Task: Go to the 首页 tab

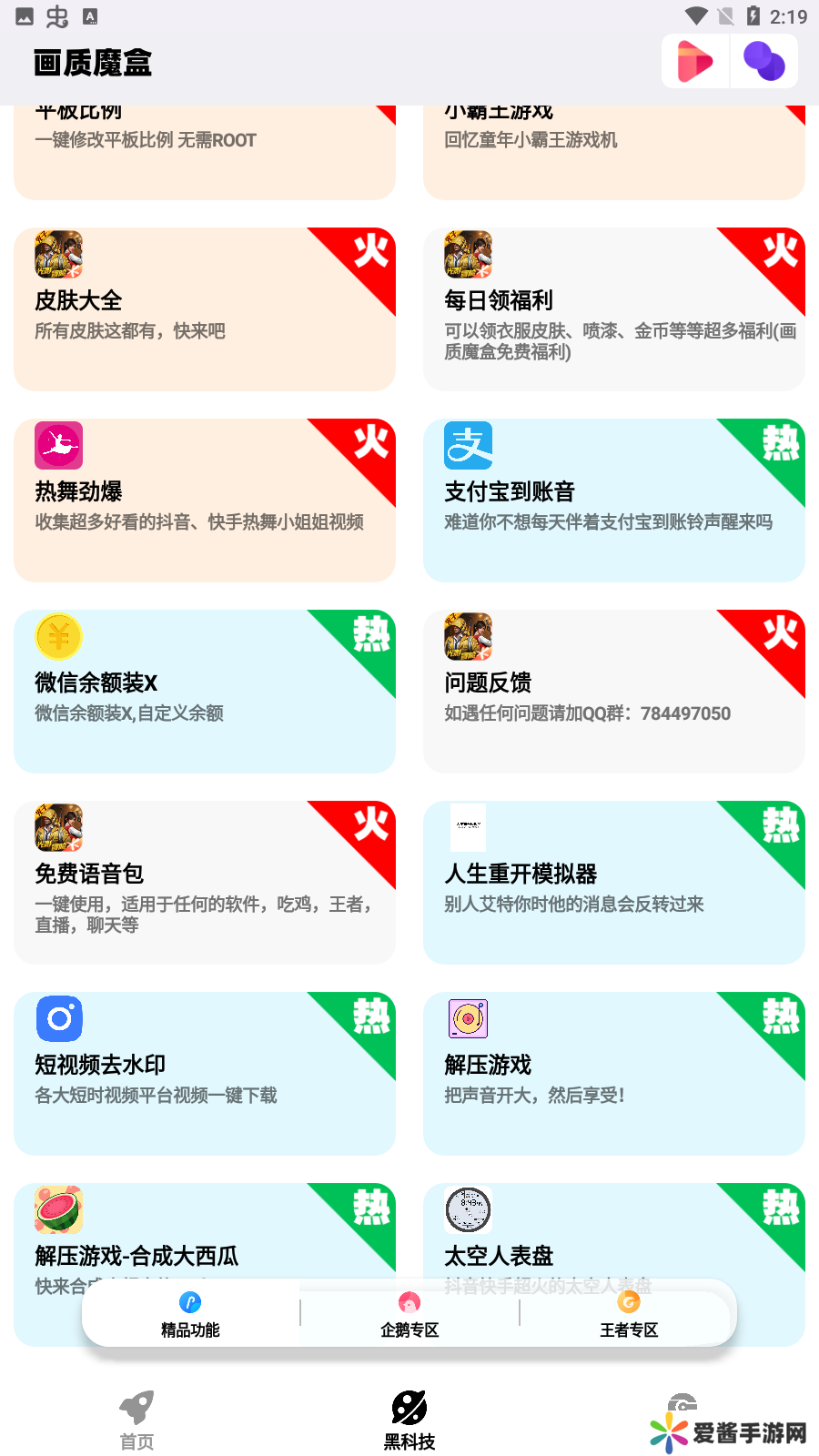Action: (x=136, y=1419)
